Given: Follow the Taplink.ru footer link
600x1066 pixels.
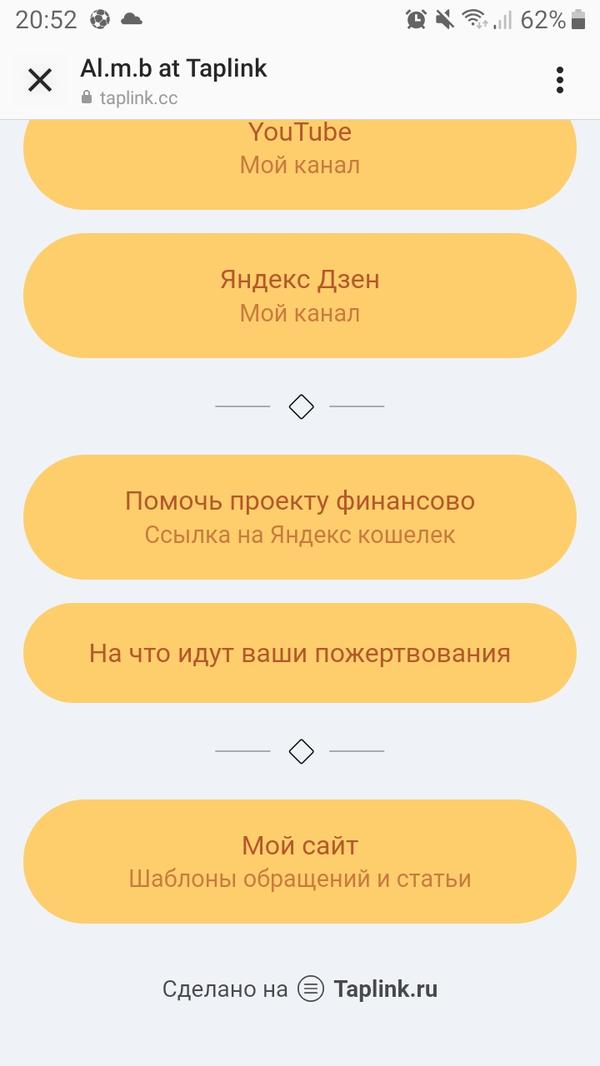Looking at the screenshot, I should (385, 989).
